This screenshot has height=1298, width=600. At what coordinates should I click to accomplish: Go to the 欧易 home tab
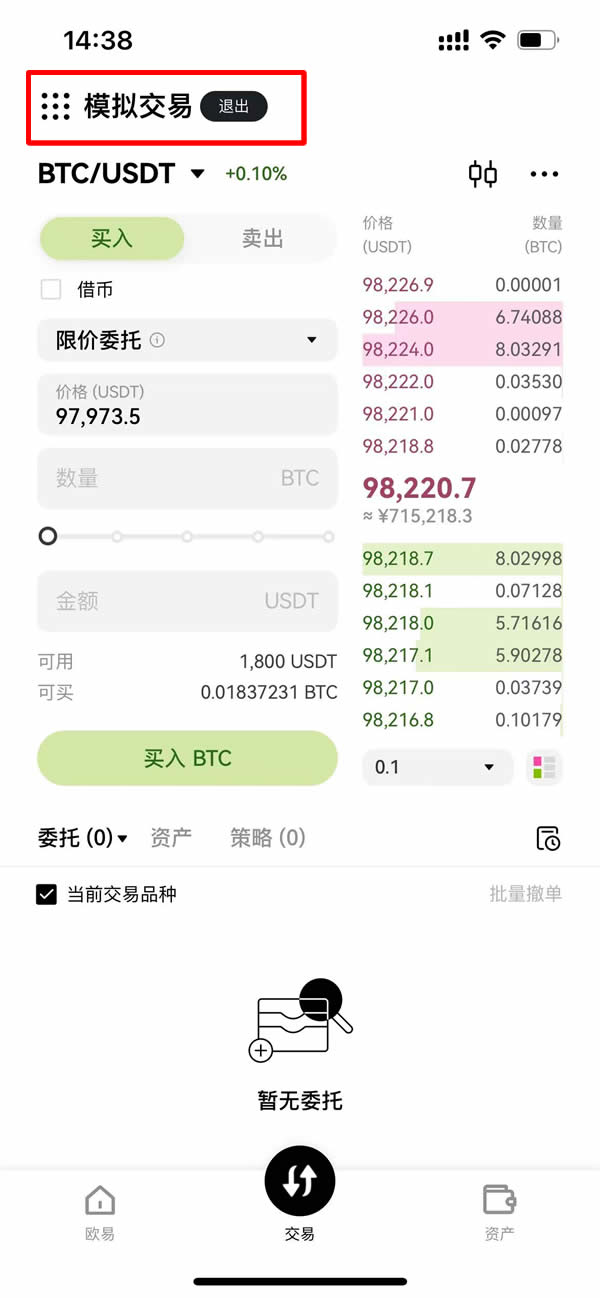coord(100,1212)
